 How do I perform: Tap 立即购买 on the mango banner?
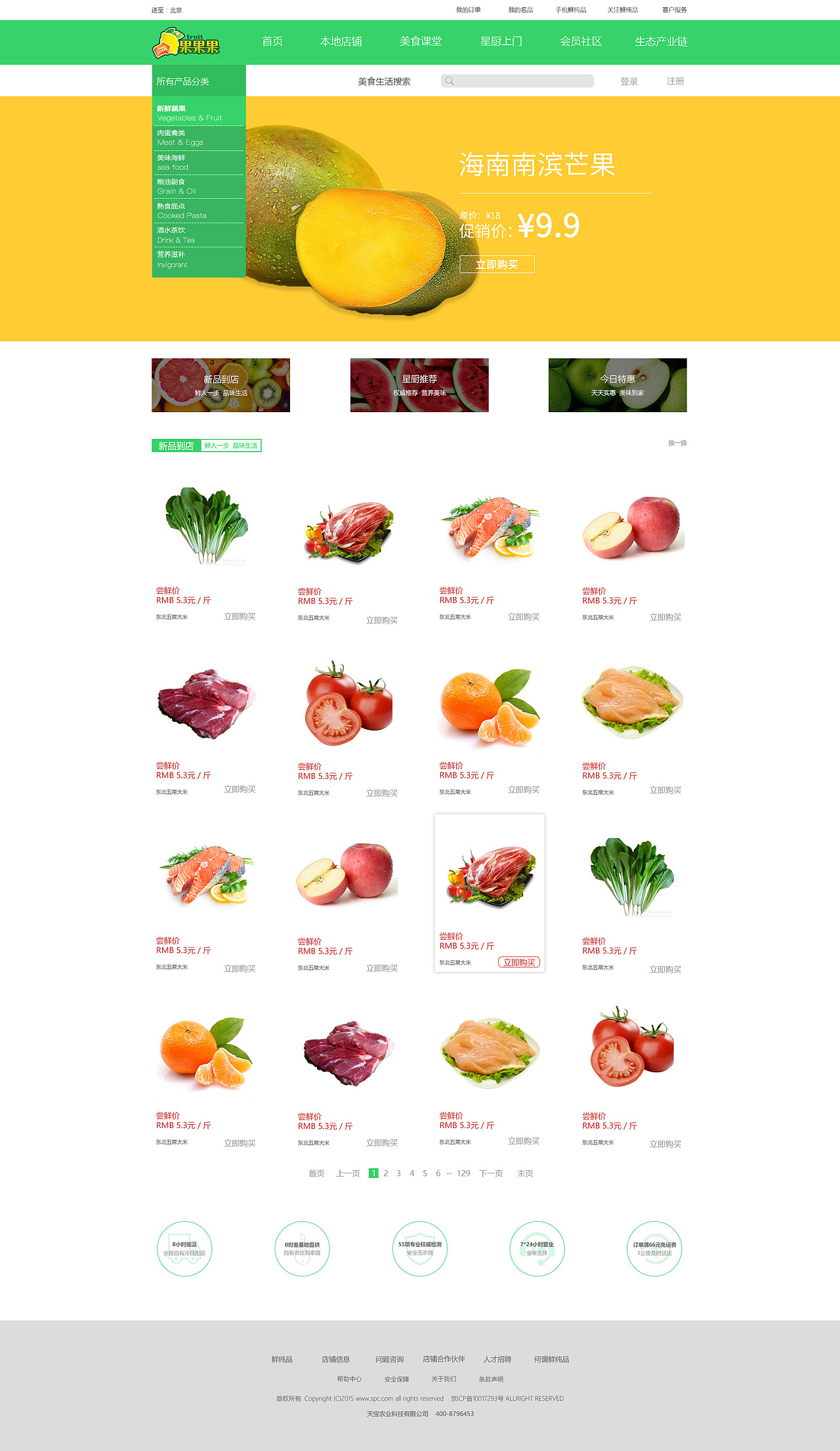click(497, 264)
